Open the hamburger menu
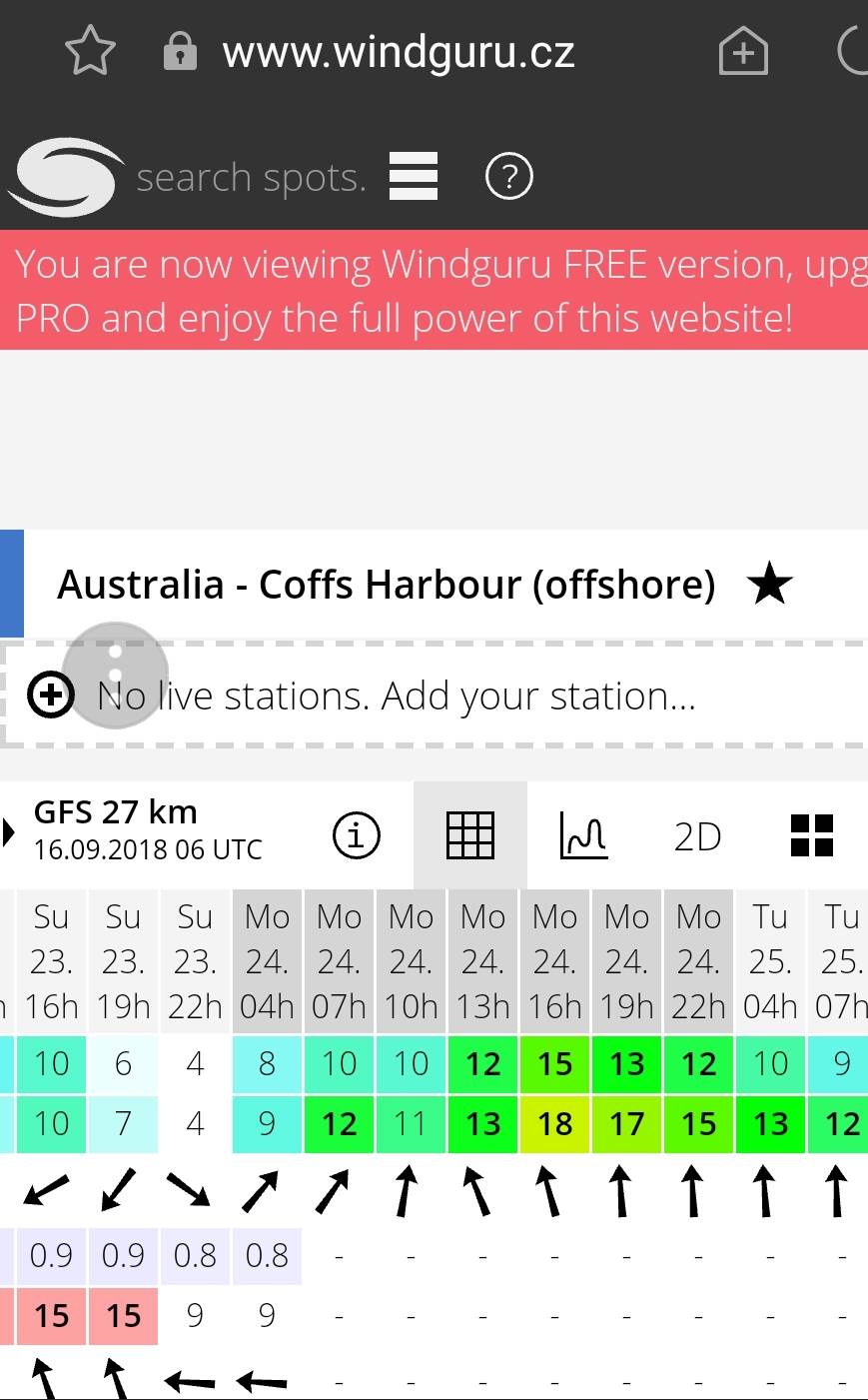This screenshot has width=868, height=1400. [x=414, y=177]
